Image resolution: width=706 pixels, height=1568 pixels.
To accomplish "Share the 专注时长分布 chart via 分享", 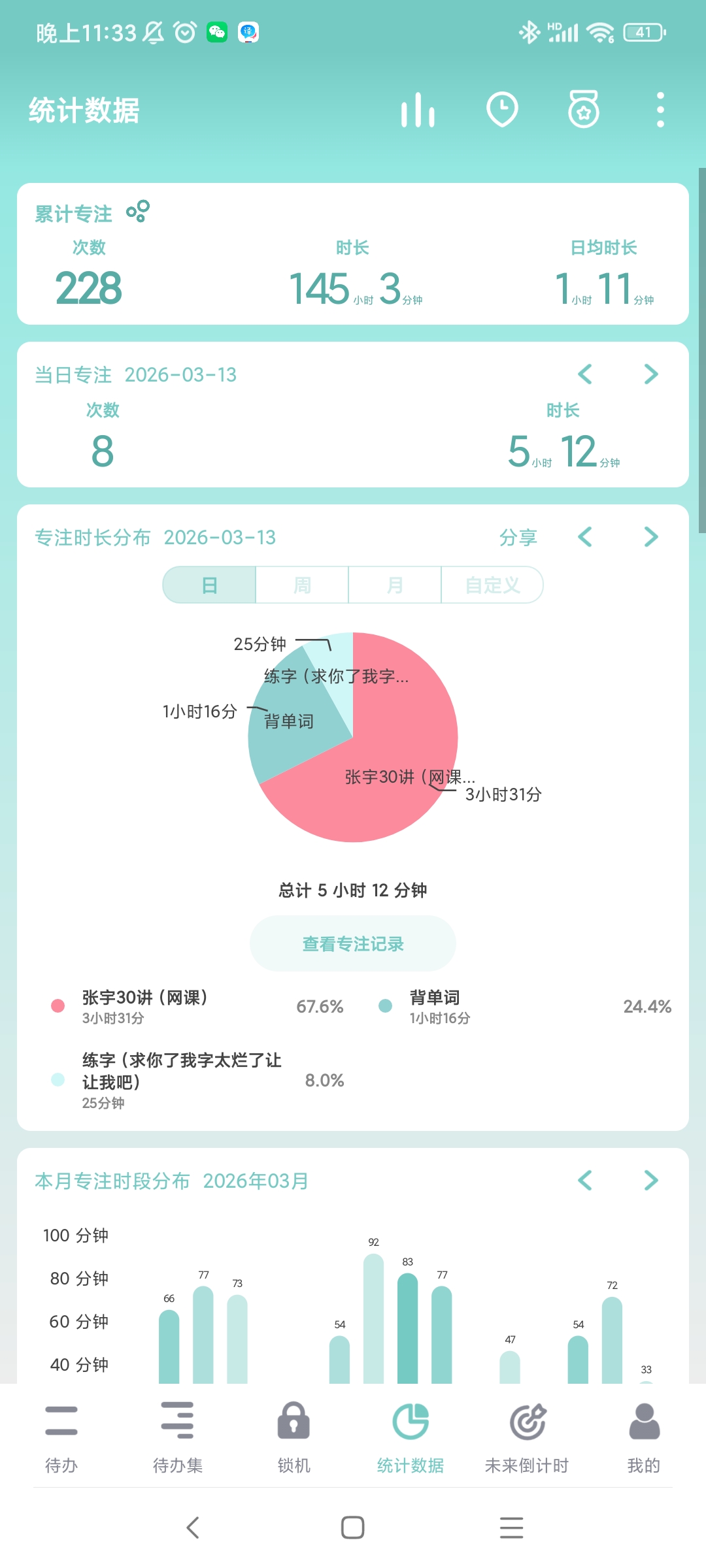I will (x=518, y=538).
